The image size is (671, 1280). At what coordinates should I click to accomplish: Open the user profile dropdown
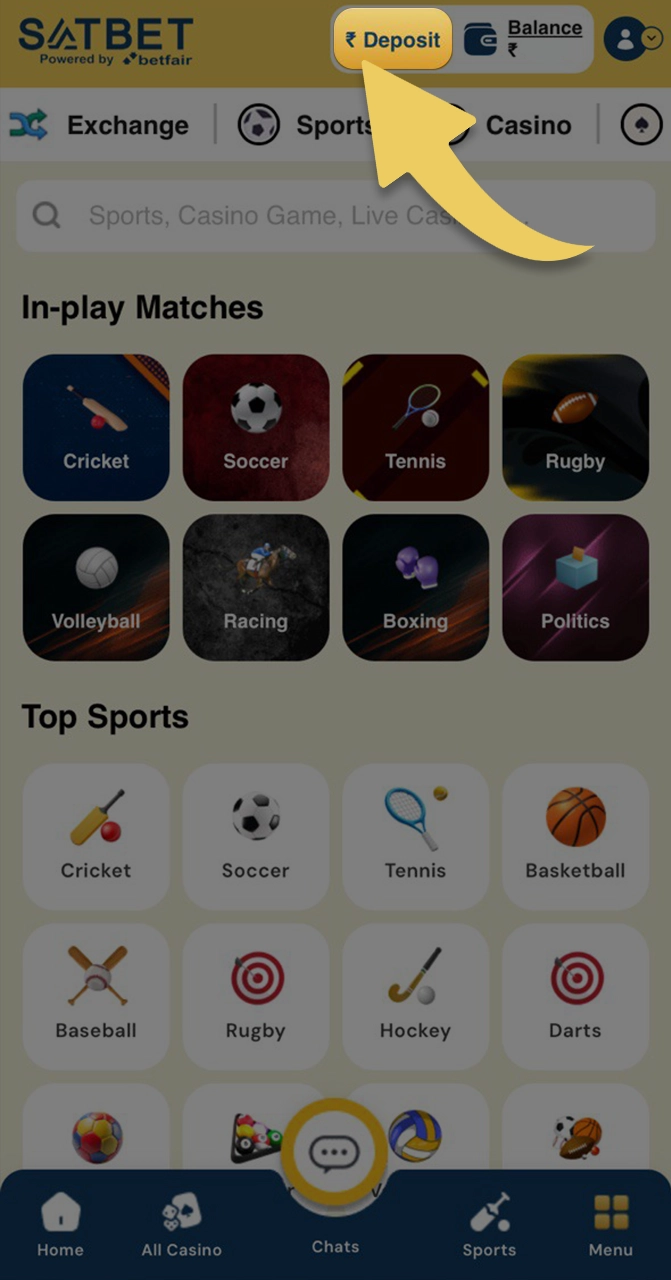[x=633, y=39]
